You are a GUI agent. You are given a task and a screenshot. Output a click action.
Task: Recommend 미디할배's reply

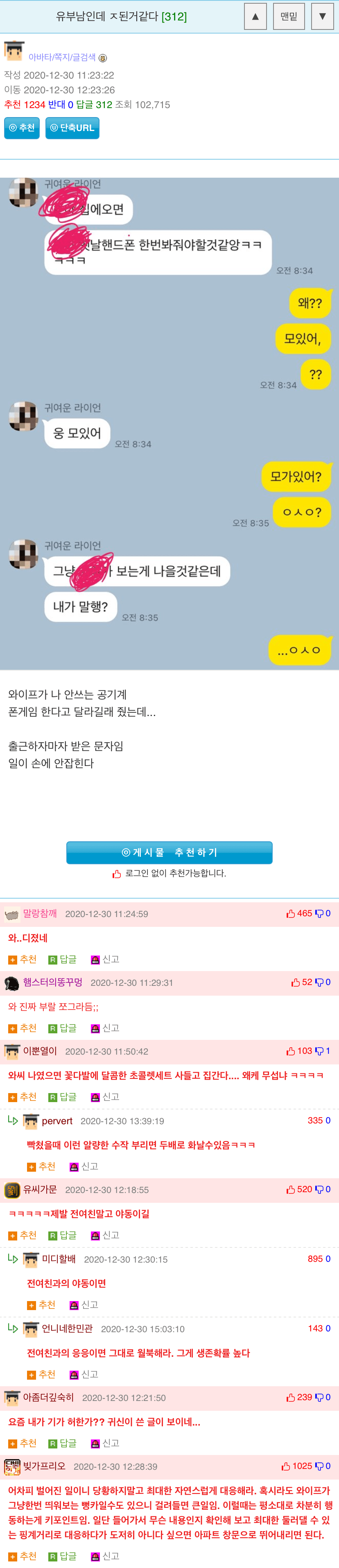click(x=41, y=1305)
